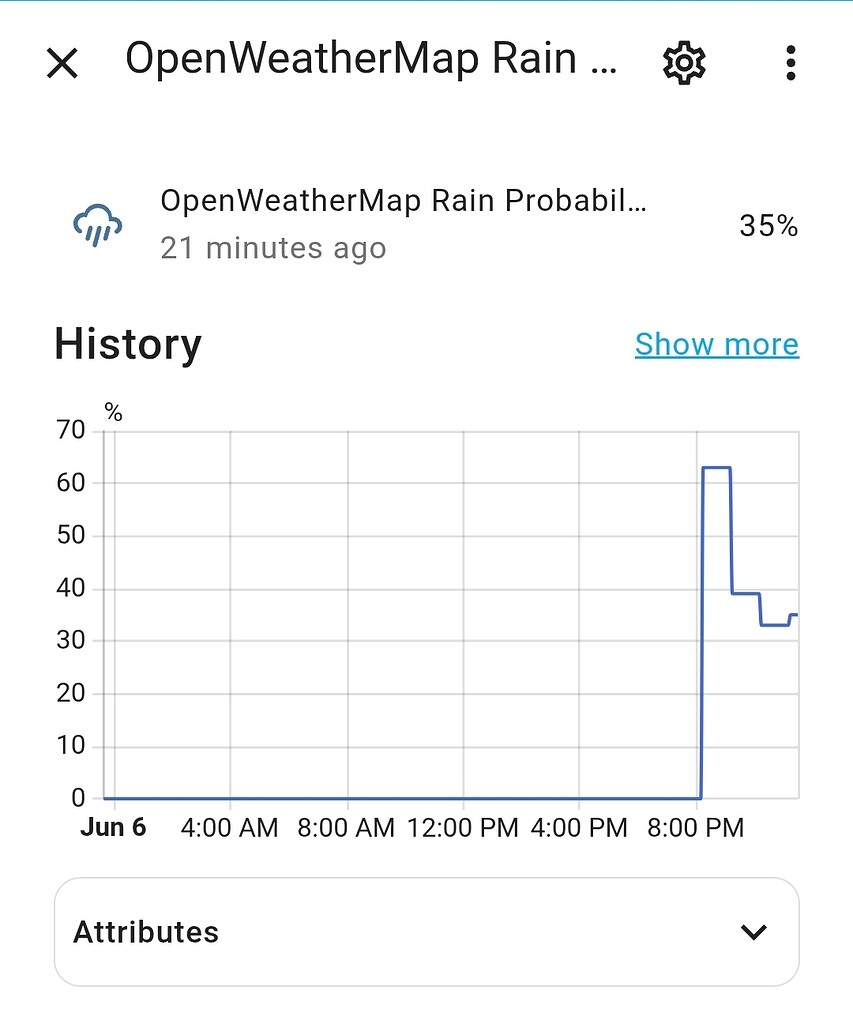
Task: Open the Show more history view
Action: (716, 344)
